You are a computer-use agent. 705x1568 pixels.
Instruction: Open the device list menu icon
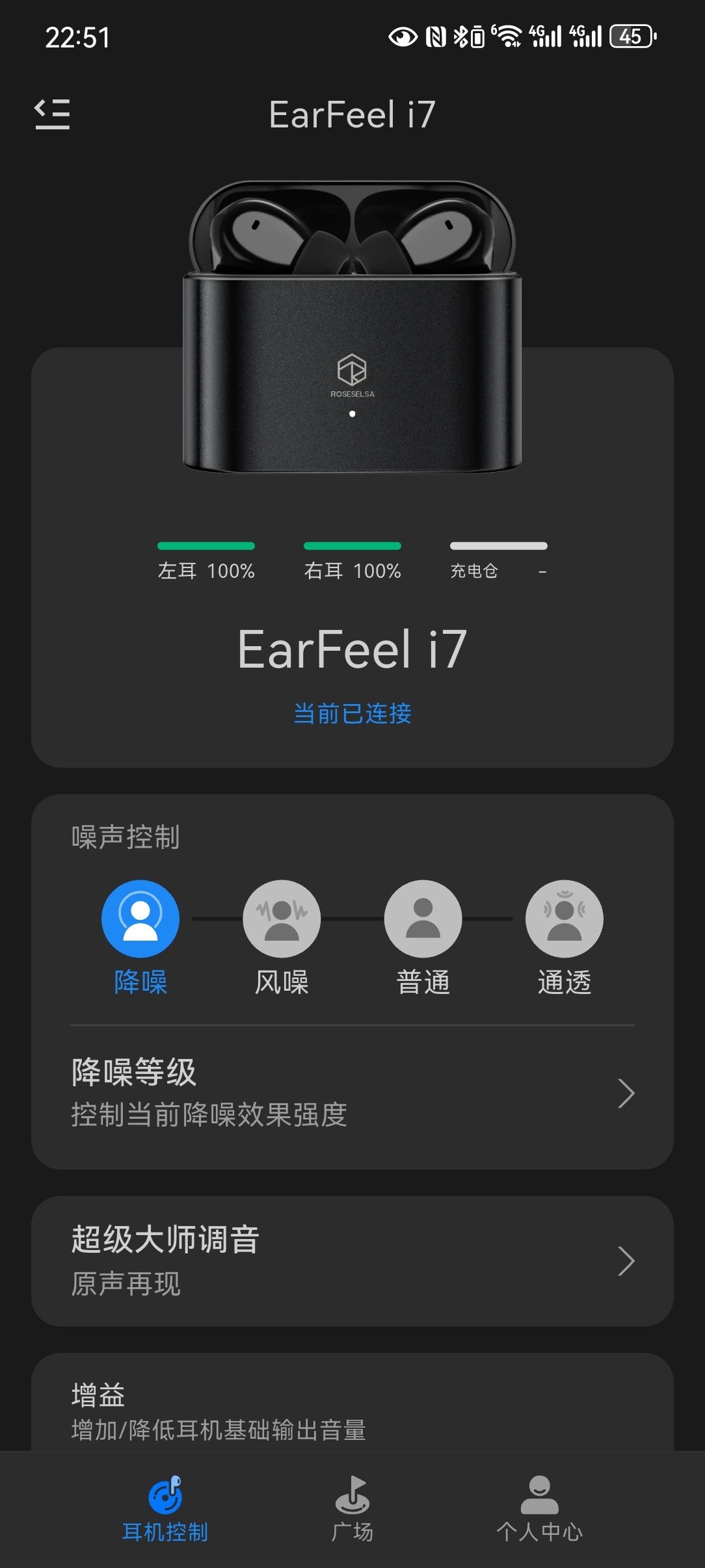(52, 114)
